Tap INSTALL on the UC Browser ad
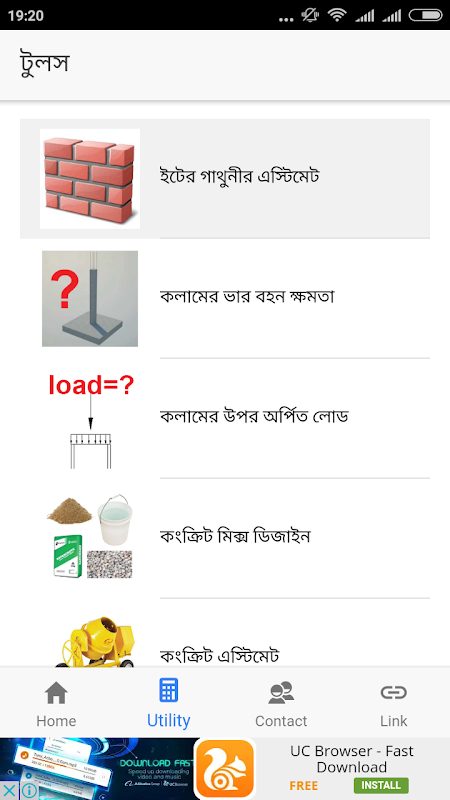The image size is (450, 800). click(x=381, y=785)
